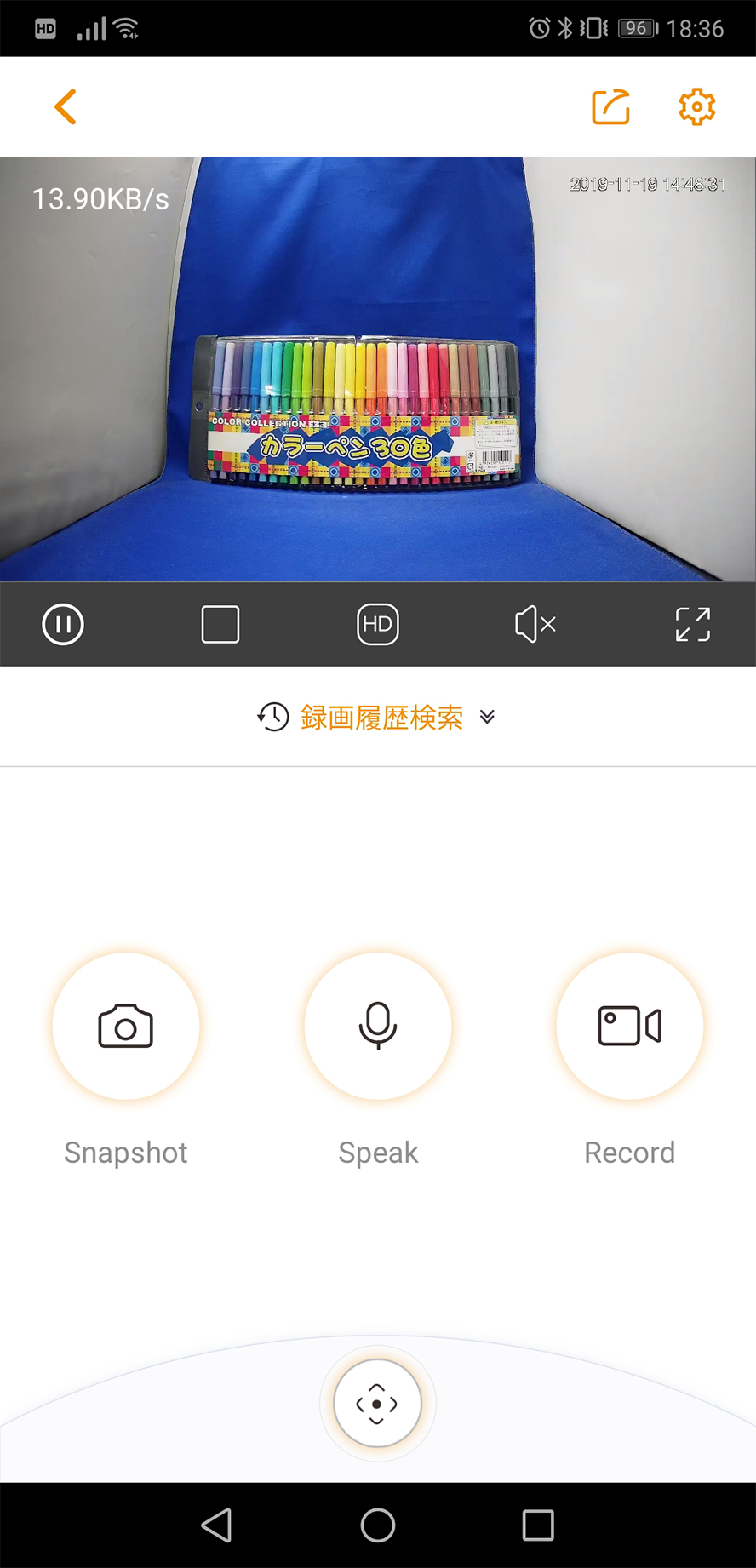The image size is (756, 1568).
Task: Toggle HD video quality
Action: tap(377, 624)
